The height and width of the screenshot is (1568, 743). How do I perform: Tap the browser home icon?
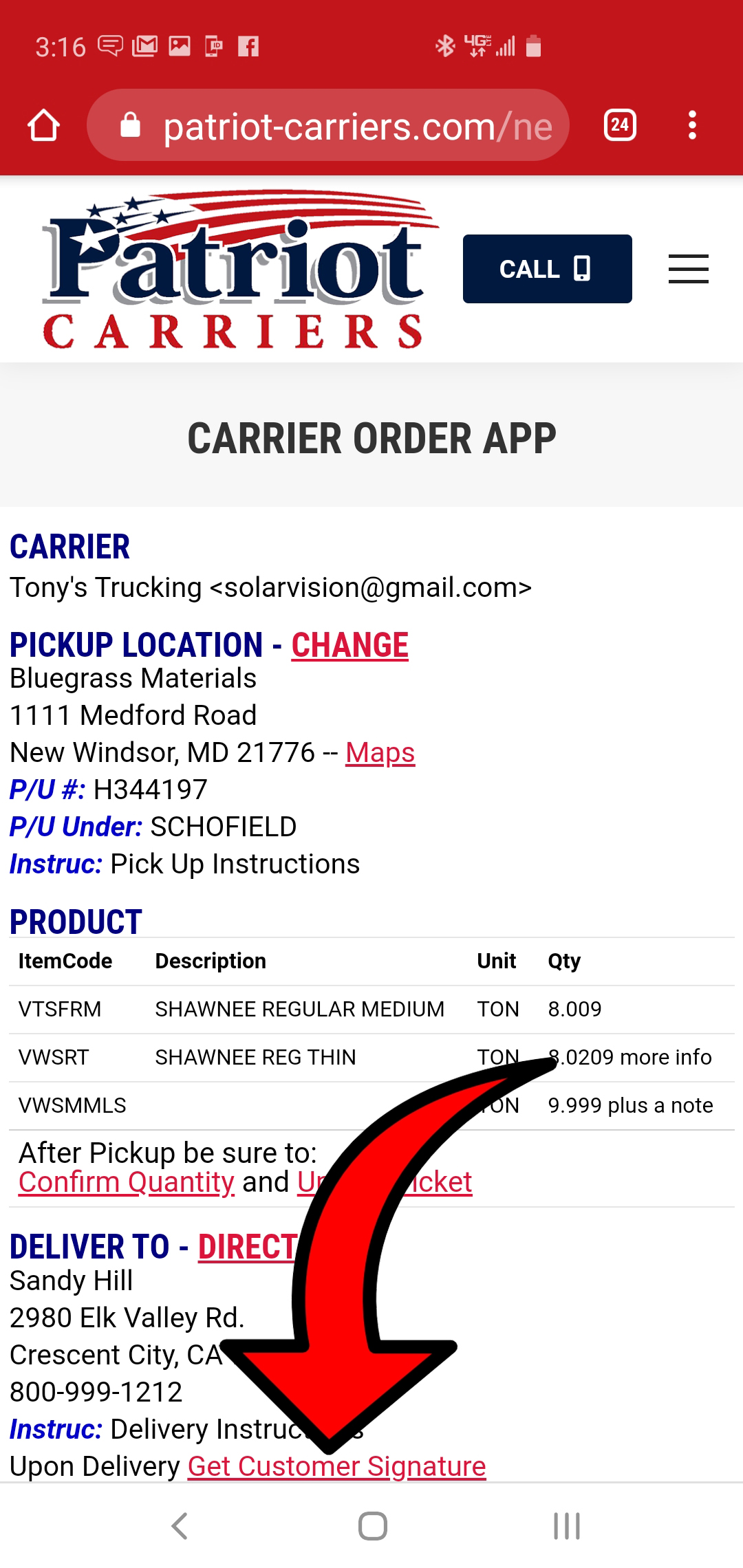pos(43,125)
